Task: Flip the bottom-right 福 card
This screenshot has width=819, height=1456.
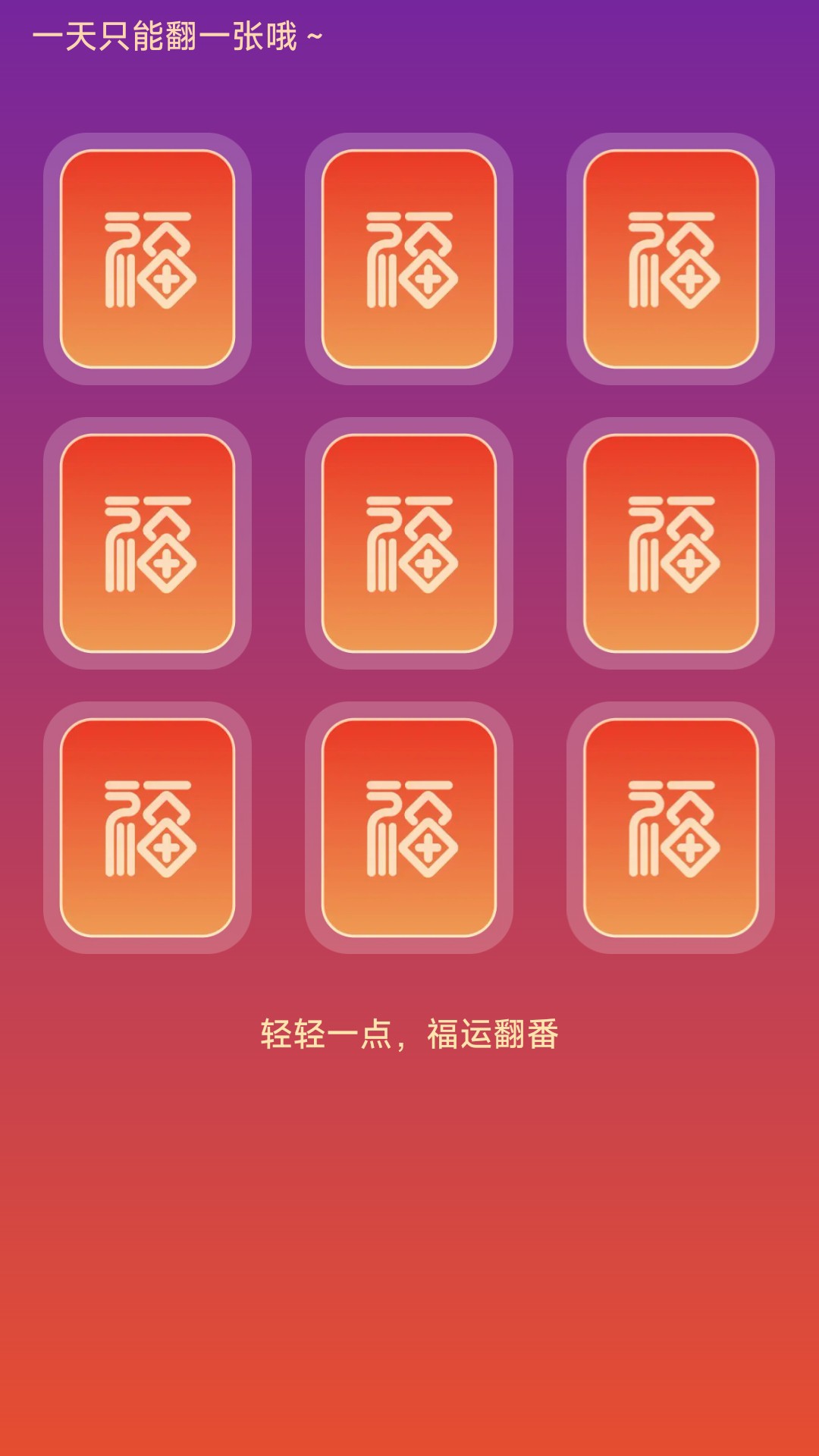Action: pos(670,827)
